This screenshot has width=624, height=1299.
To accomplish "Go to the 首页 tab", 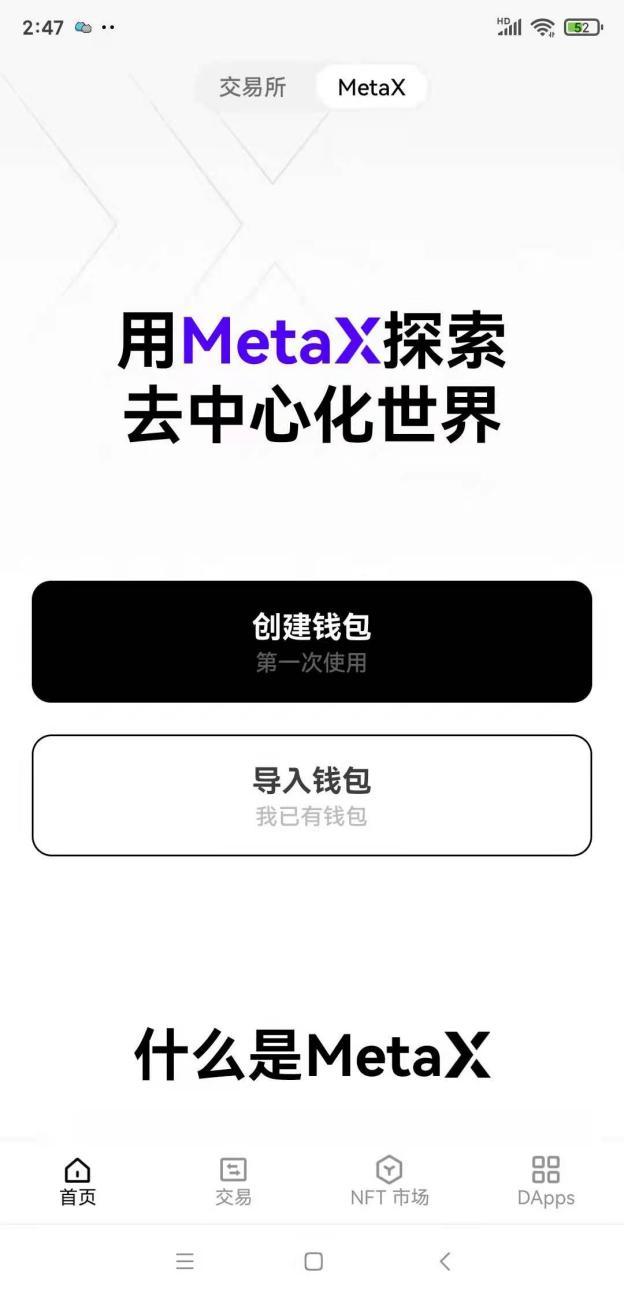I will coord(78,1181).
